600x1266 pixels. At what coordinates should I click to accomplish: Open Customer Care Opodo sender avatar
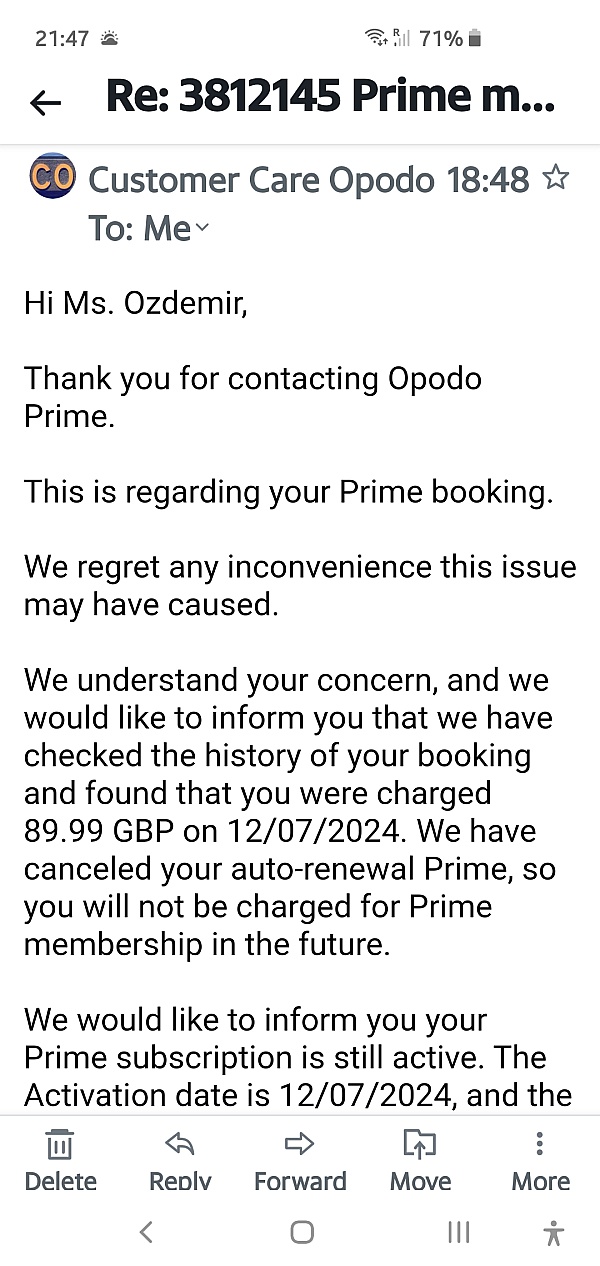coord(52,177)
